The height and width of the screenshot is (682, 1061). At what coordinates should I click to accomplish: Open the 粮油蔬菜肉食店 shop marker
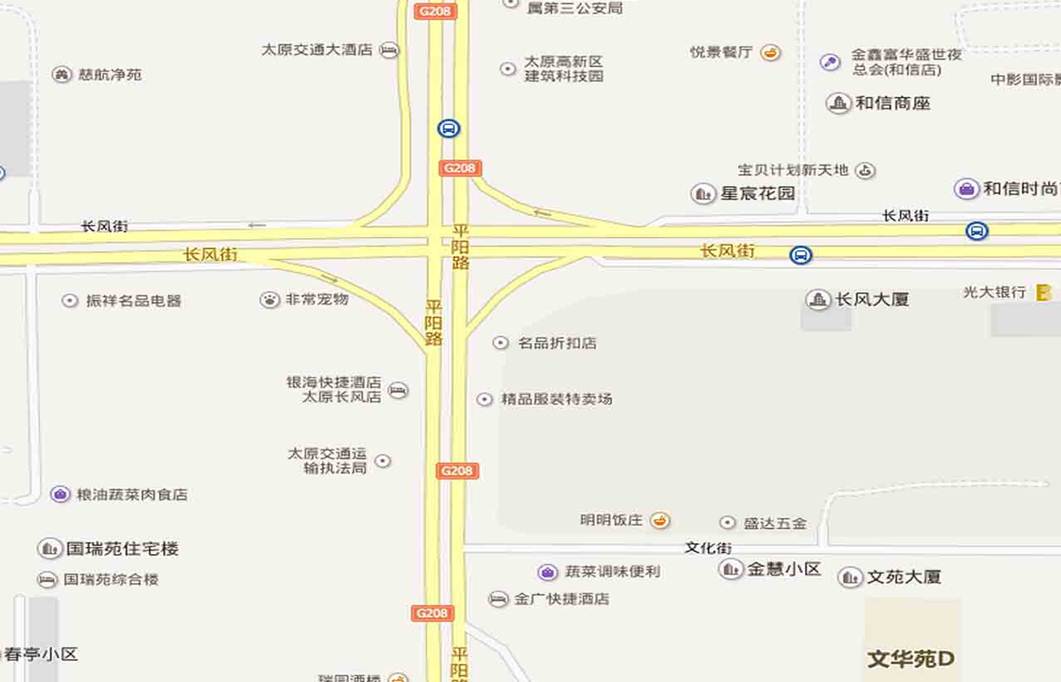coord(61,494)
